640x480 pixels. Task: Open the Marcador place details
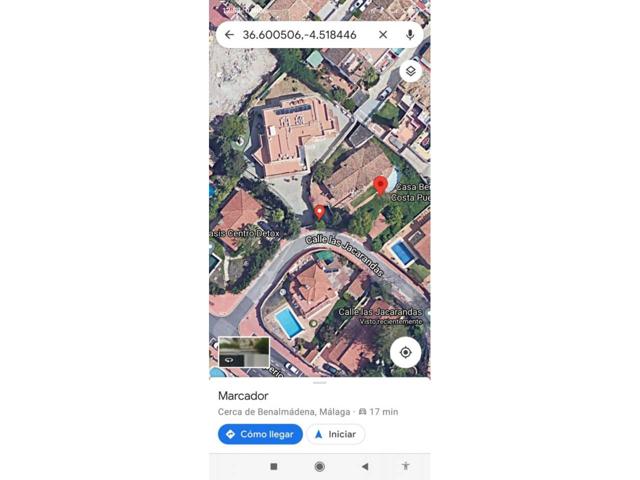coord(243,395)
